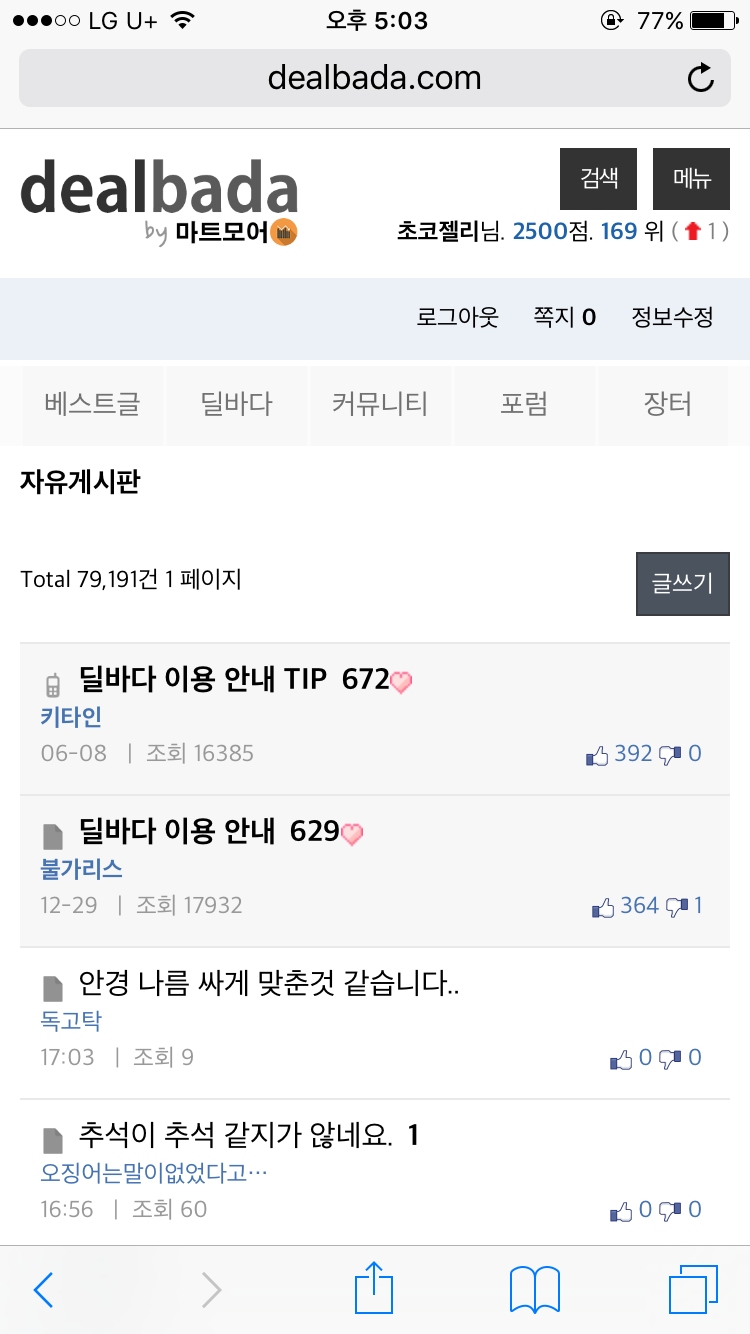
Task: Go to the 포럼 tab
Action: (x=524, y=405)
